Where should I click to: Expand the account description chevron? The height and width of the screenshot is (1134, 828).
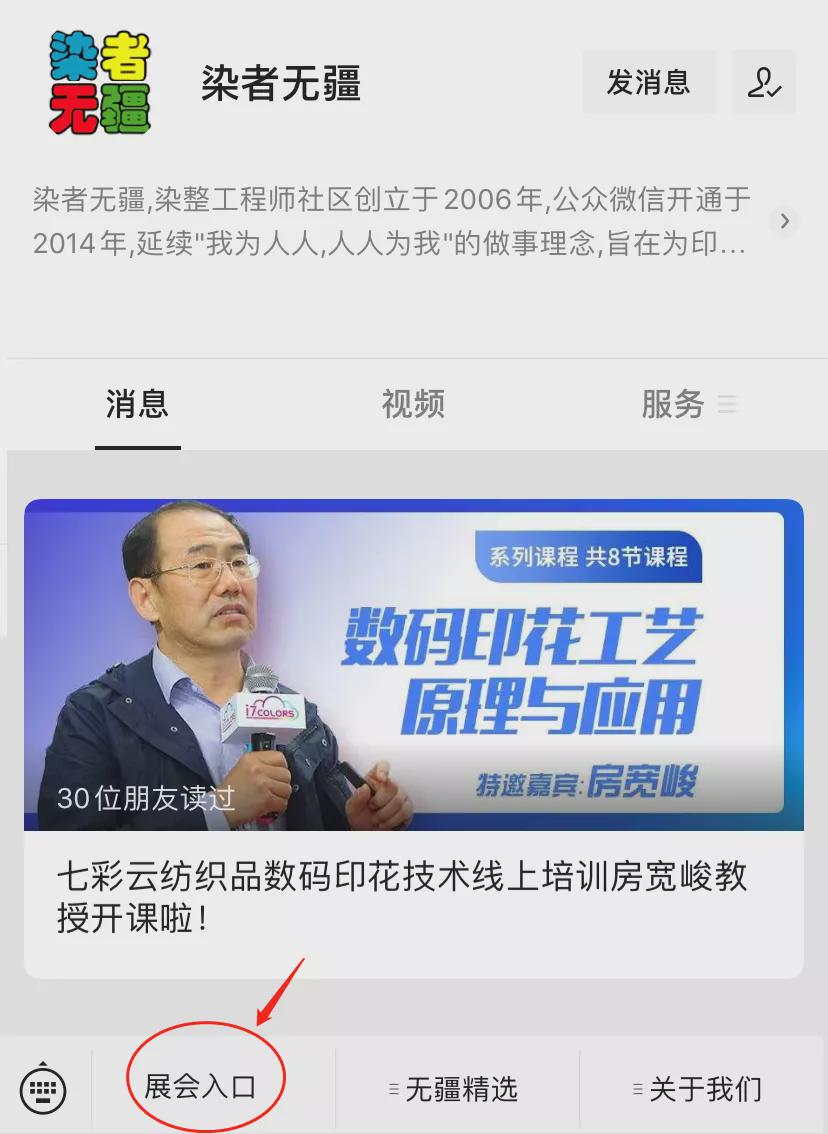(x=785, y=221)
